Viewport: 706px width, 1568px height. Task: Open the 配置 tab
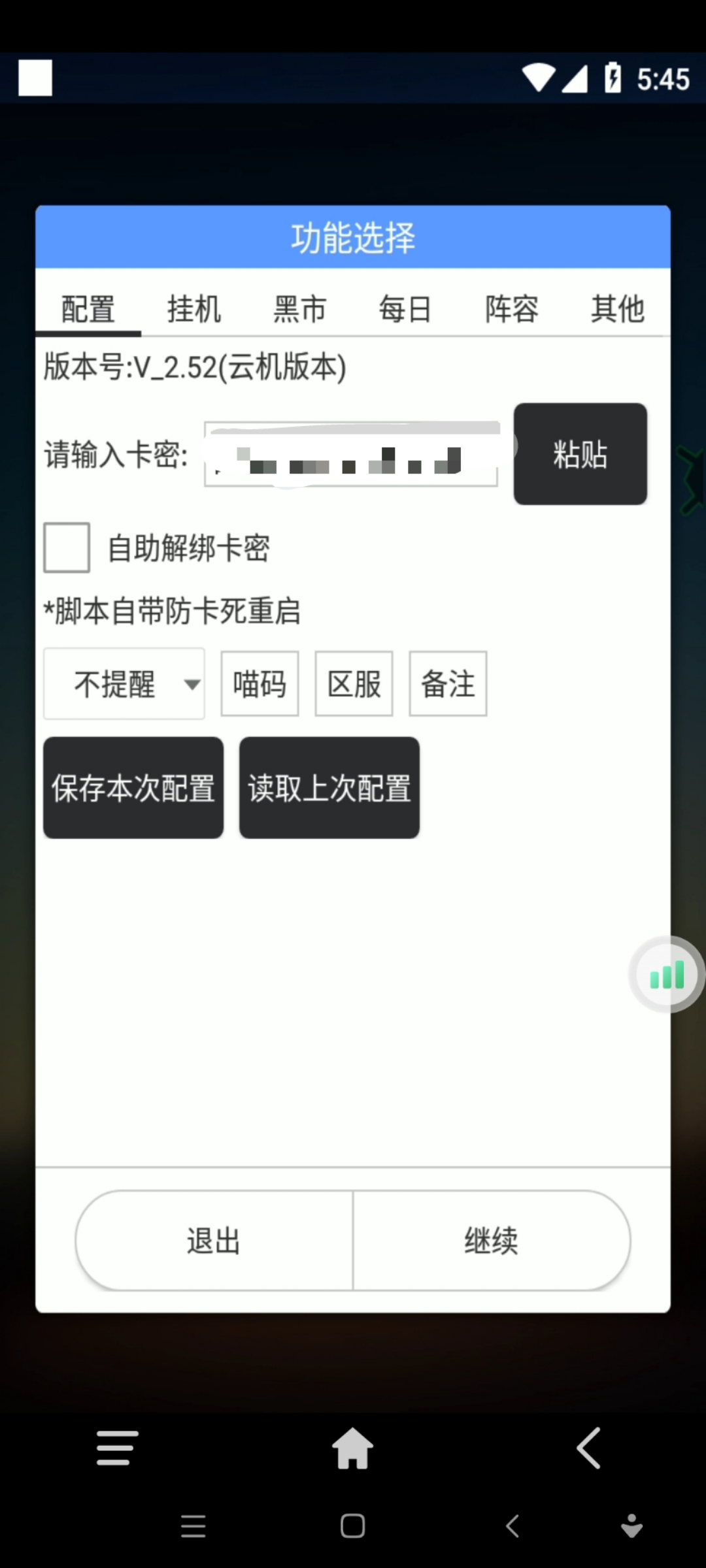pyautogui.click(x=88, y=309)
